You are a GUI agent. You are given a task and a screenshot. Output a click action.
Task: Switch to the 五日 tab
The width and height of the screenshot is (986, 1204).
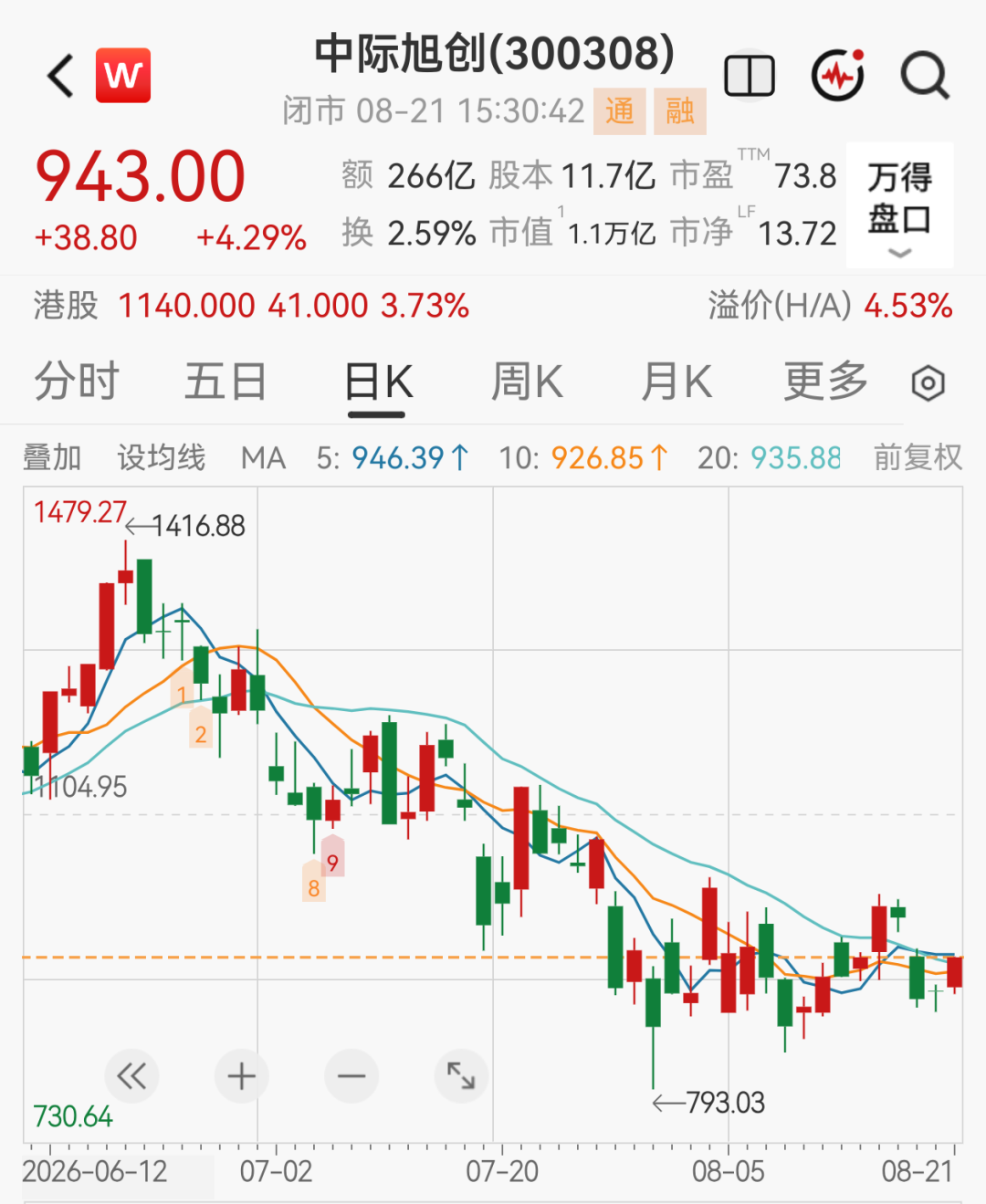pyautogui.click(x=226, y=381)
